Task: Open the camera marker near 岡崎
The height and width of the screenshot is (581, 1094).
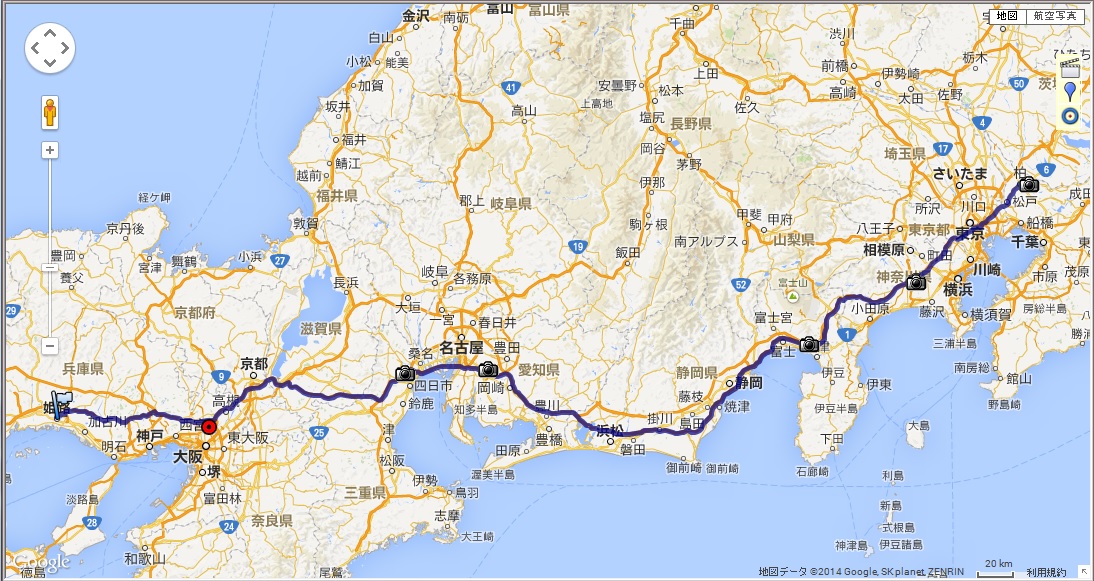Action: [x=488, y=369]
